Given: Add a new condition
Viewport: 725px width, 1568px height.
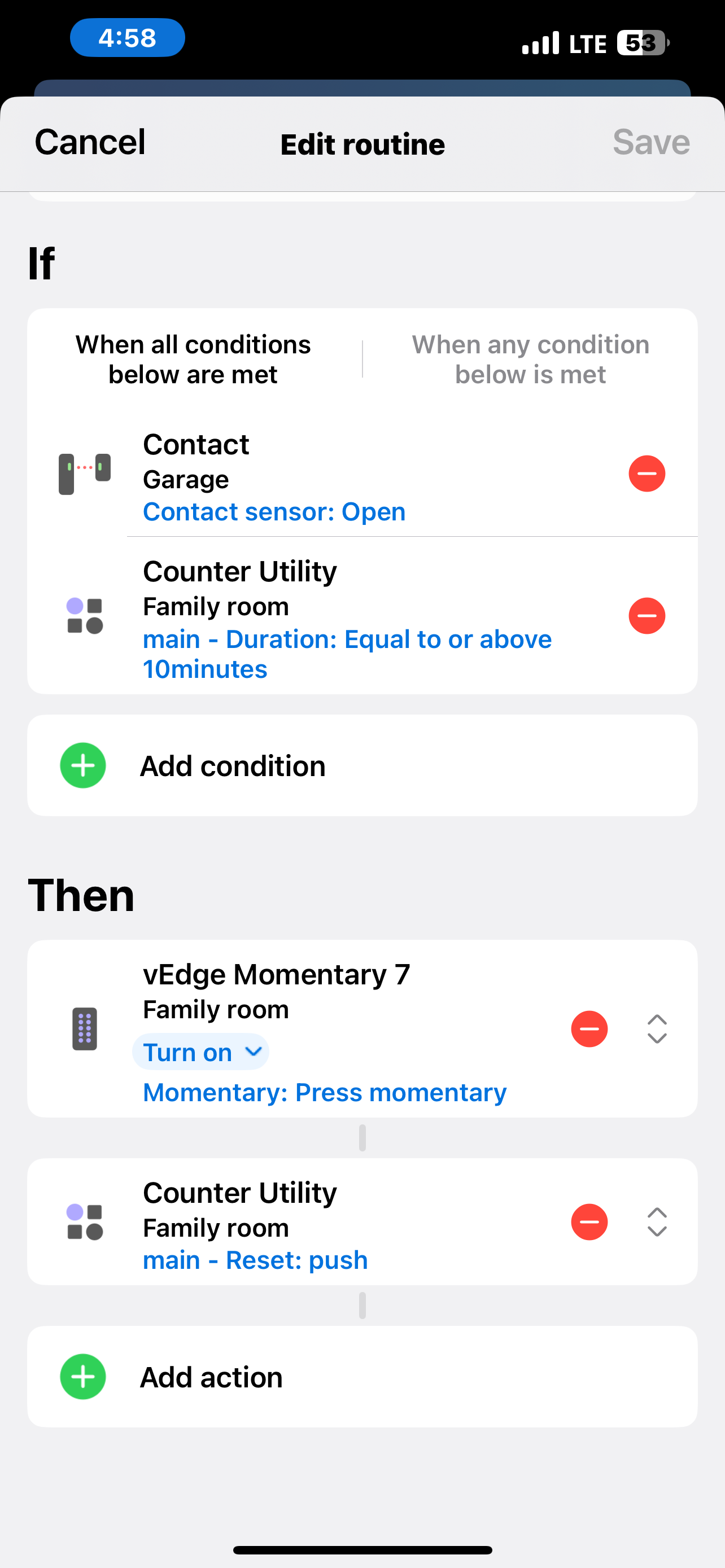Looking at the screenshot, I should 233,766.
